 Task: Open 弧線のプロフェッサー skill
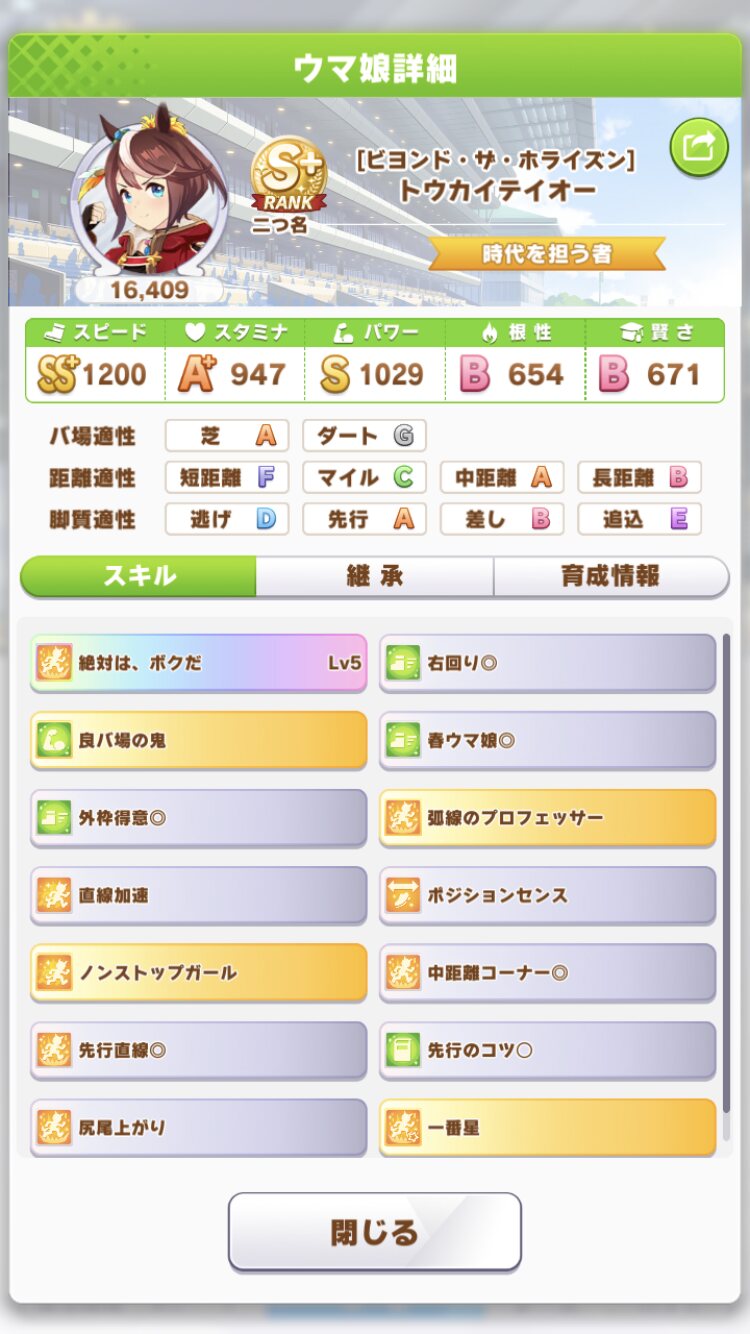point(547,818)
